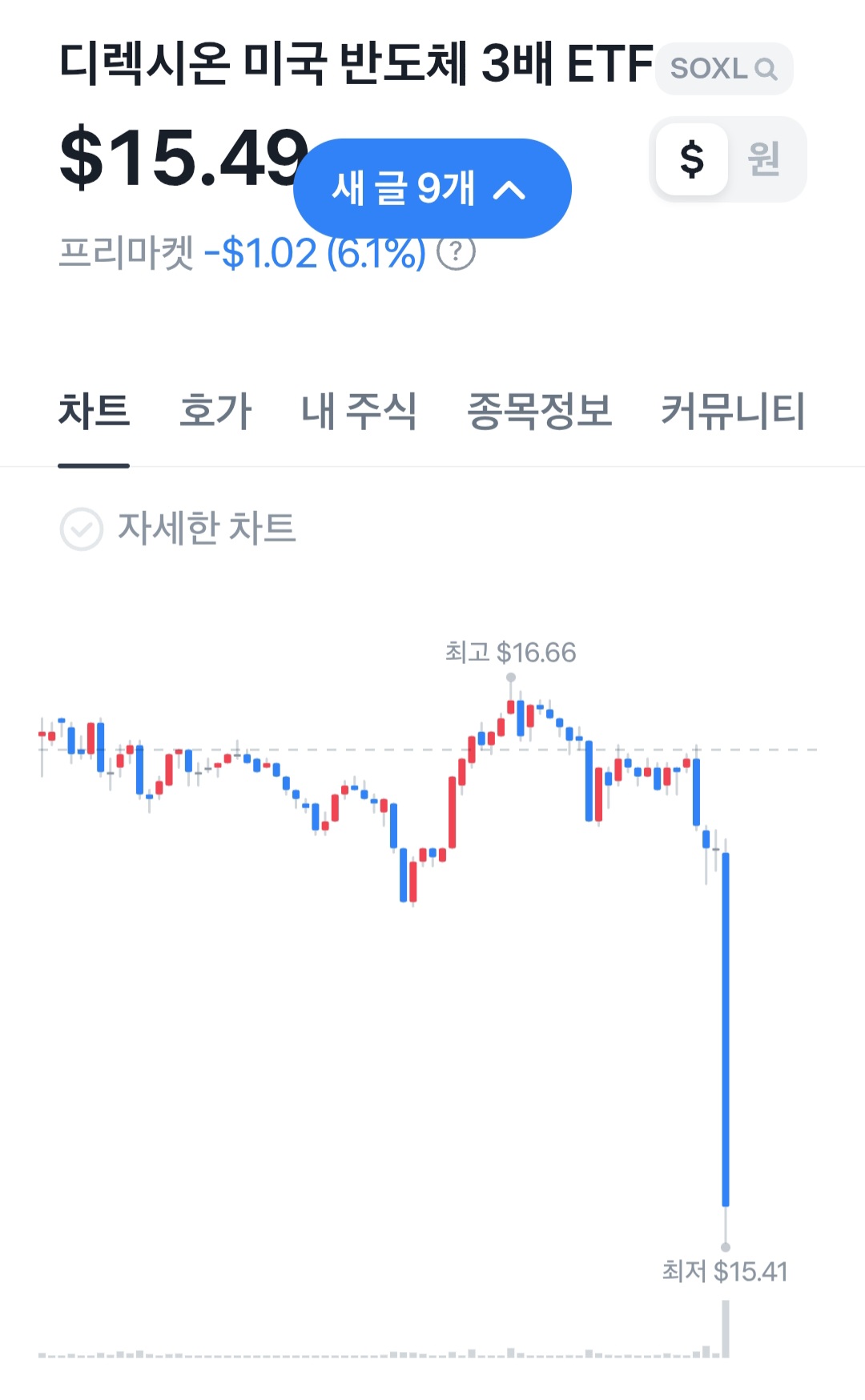
Task: Switch to the 호가 tab
Action: (215, 412)
